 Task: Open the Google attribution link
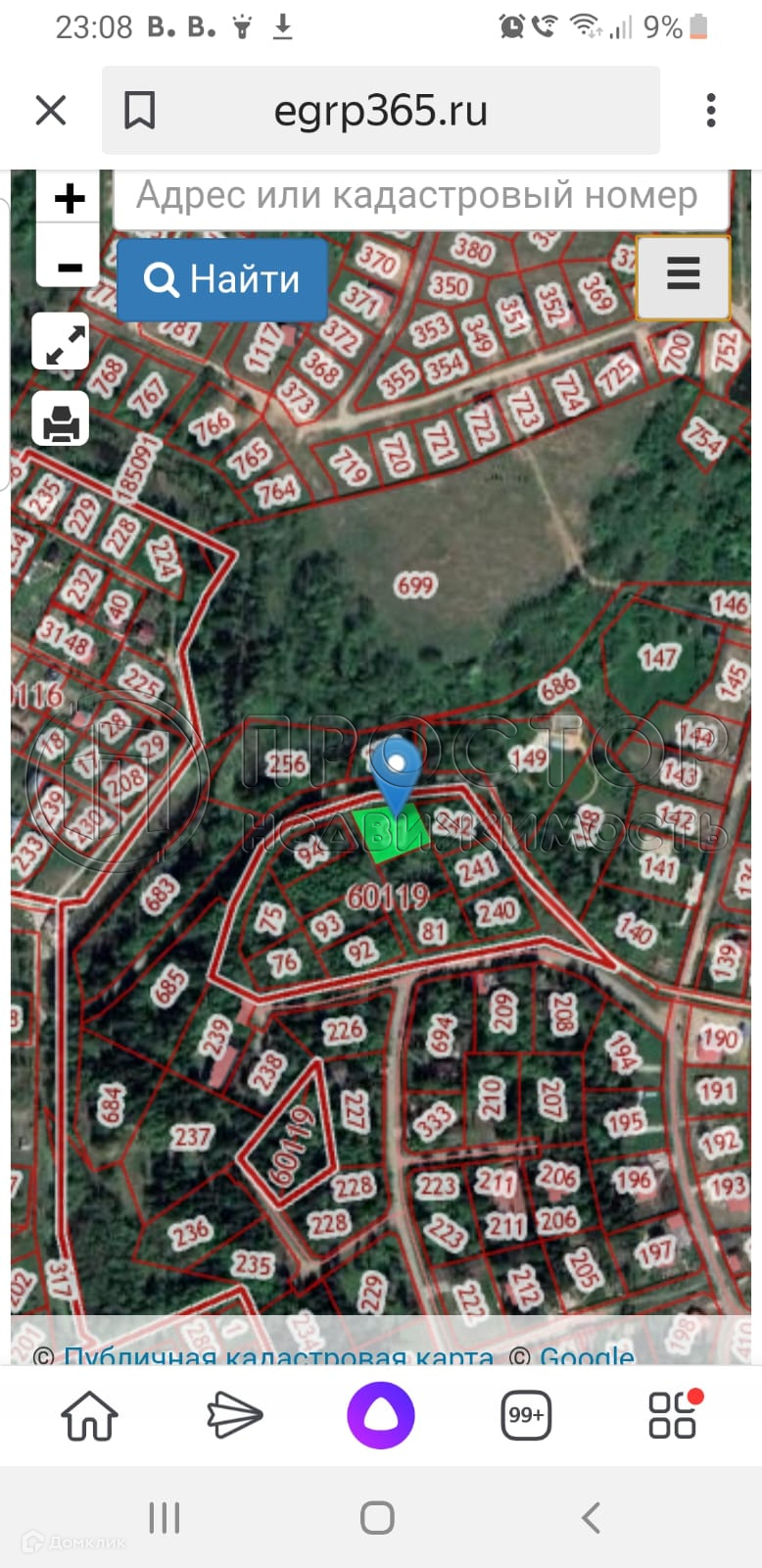586,1356
